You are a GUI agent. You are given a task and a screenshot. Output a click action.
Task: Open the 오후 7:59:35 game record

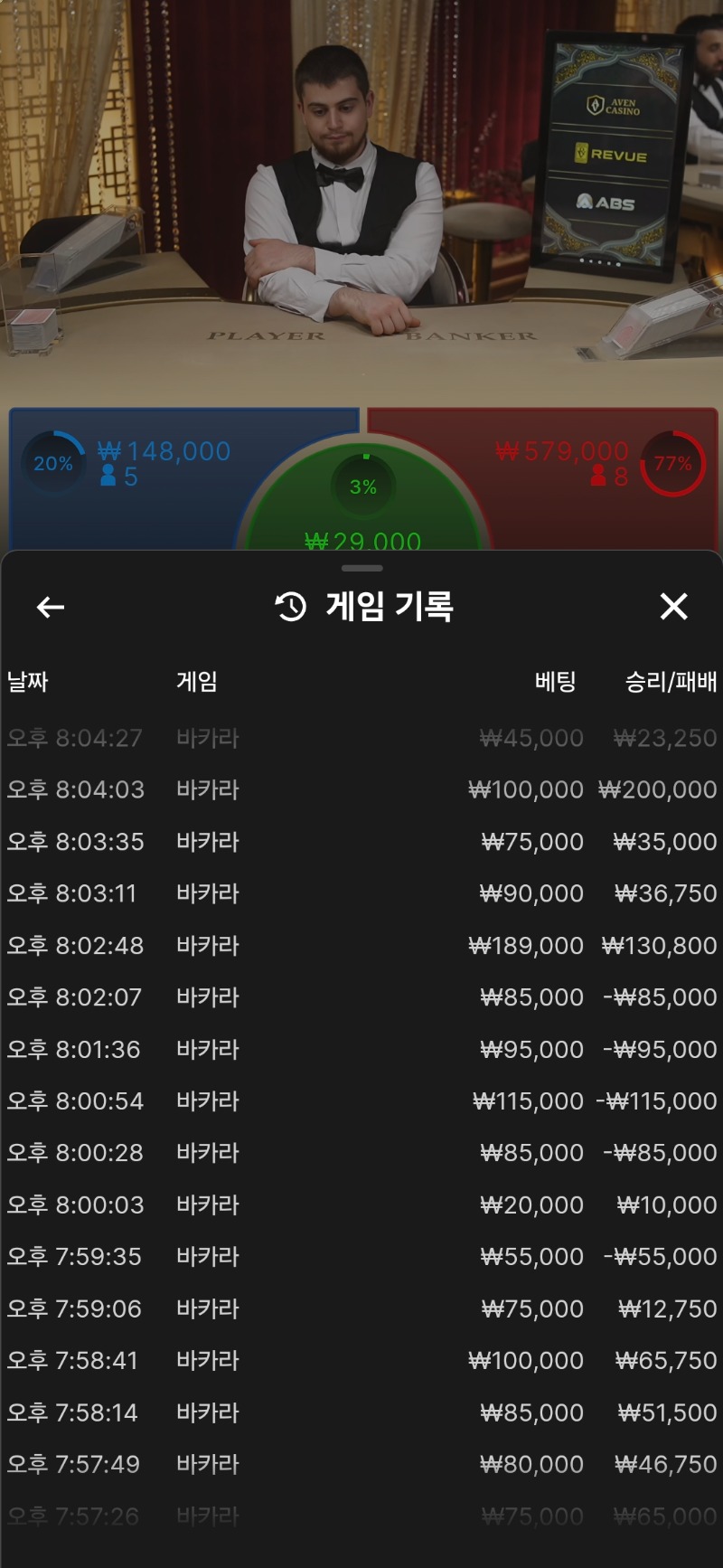pyautogui.click(x=361, y=1257)
